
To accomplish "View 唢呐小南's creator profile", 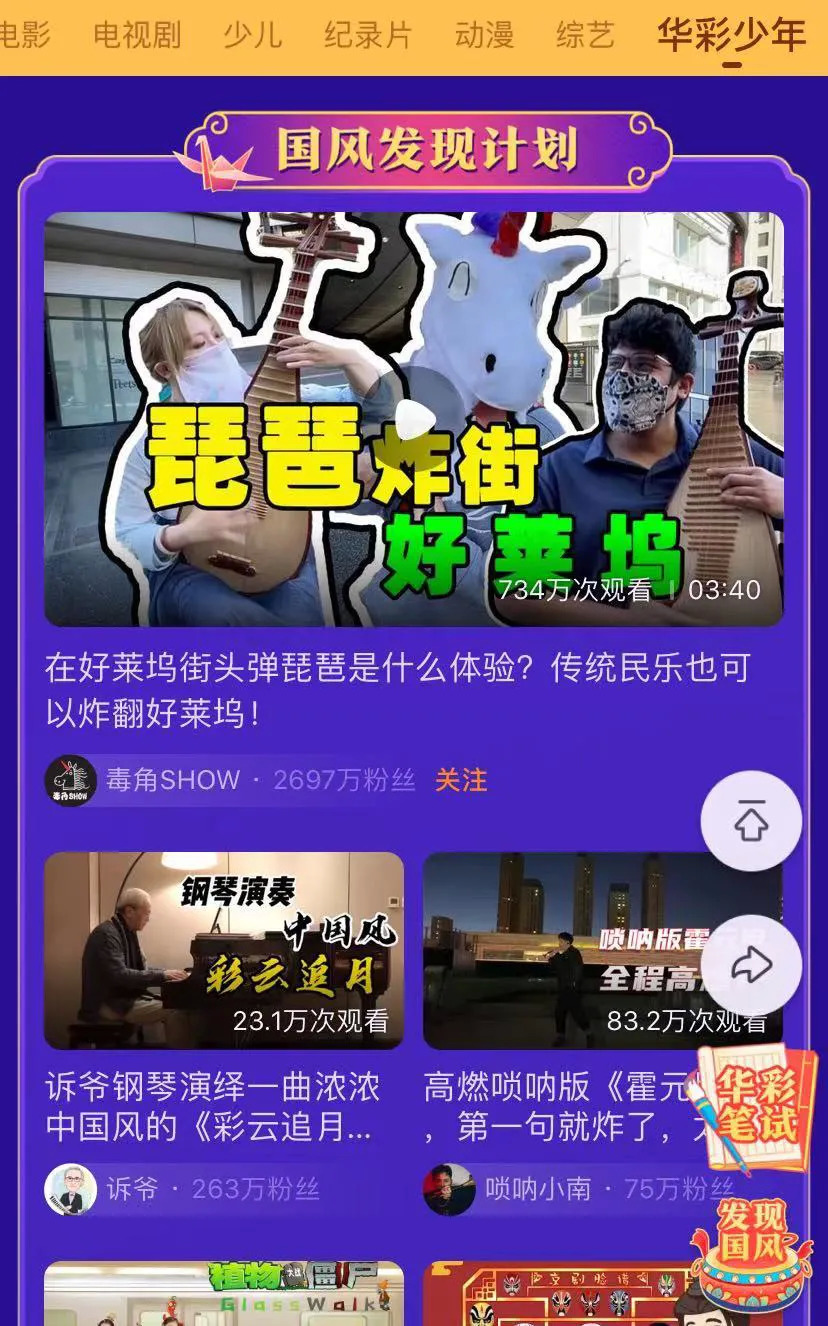I will 449,1189.
